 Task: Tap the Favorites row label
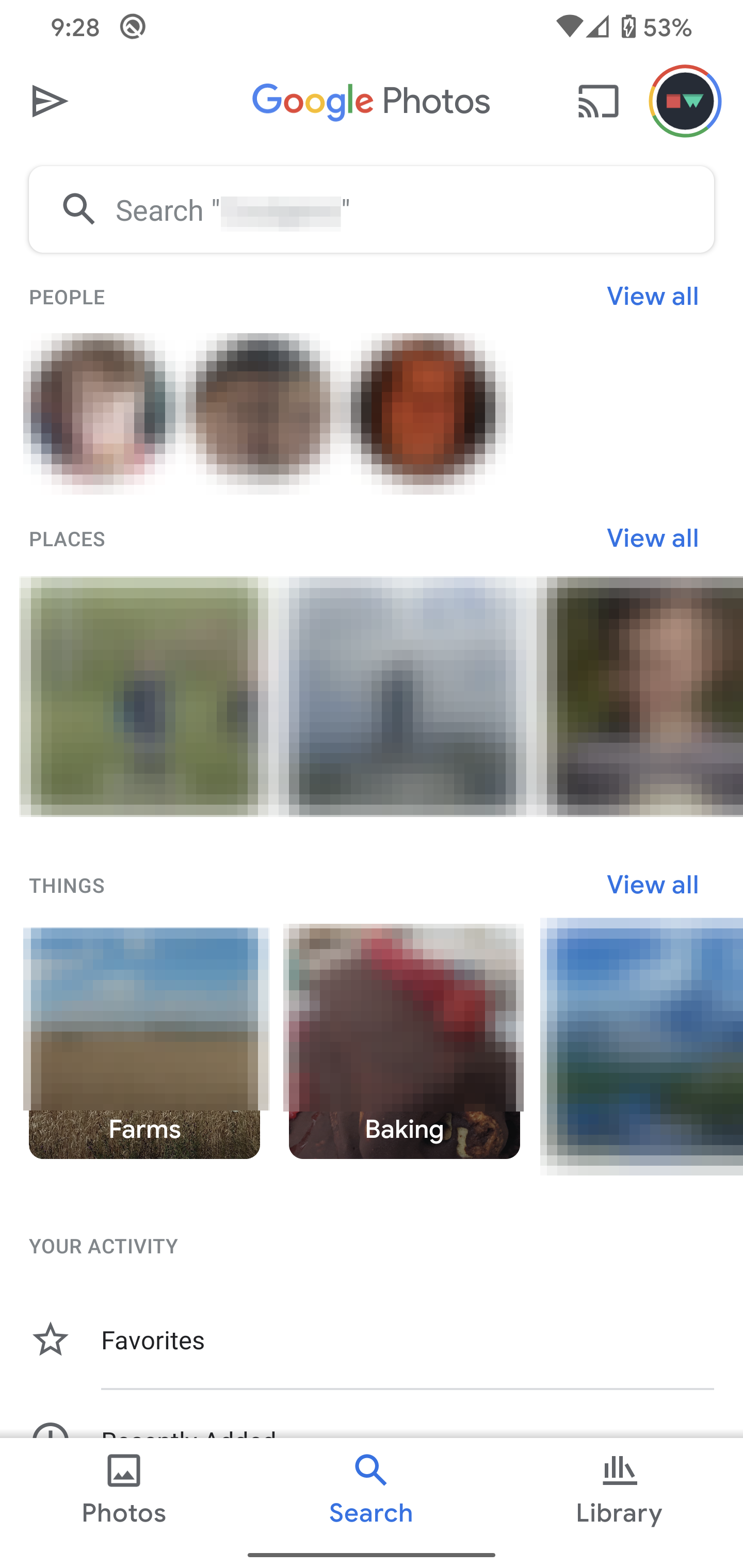152,1340
